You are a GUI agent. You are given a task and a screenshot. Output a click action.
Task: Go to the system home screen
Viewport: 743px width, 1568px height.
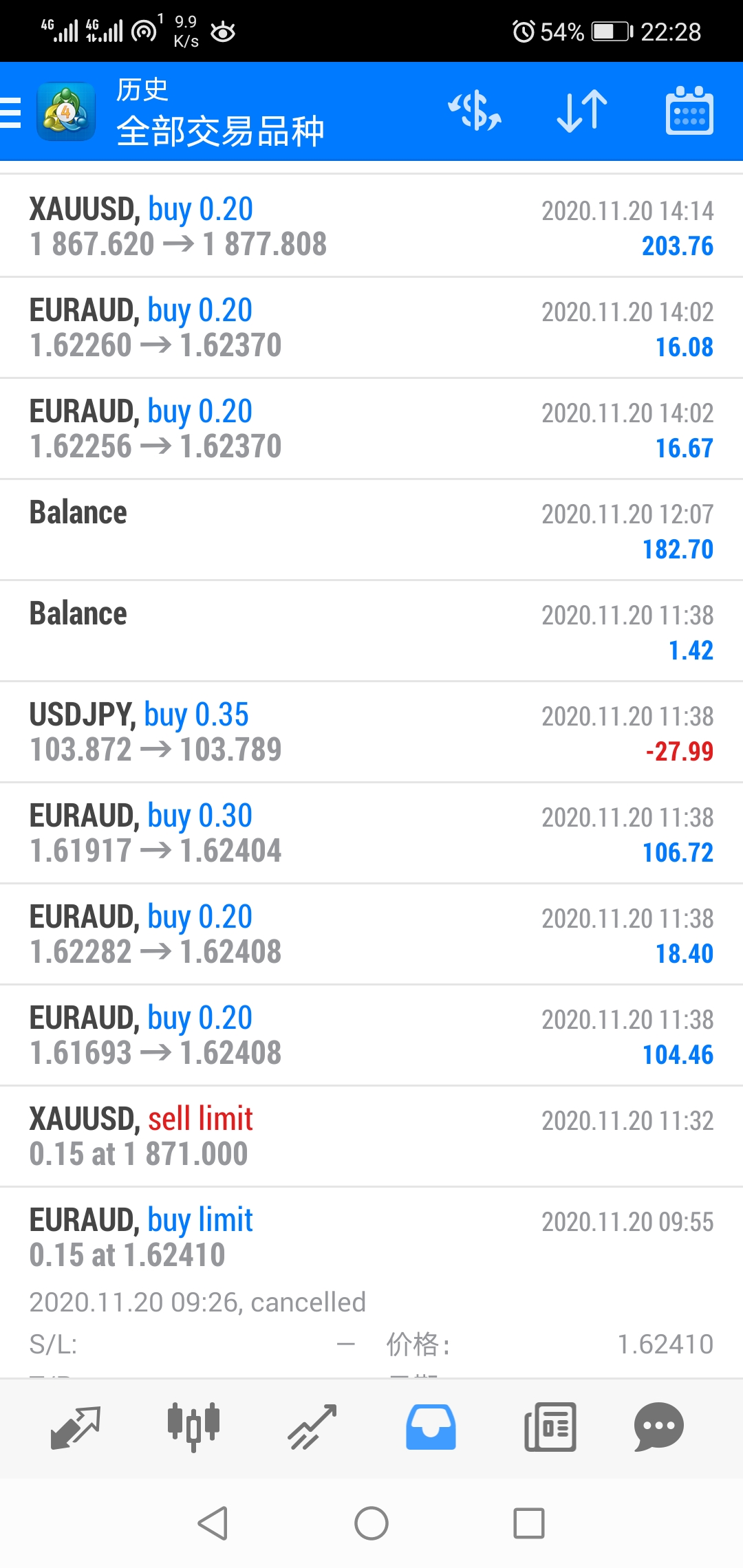[371, 1523]
